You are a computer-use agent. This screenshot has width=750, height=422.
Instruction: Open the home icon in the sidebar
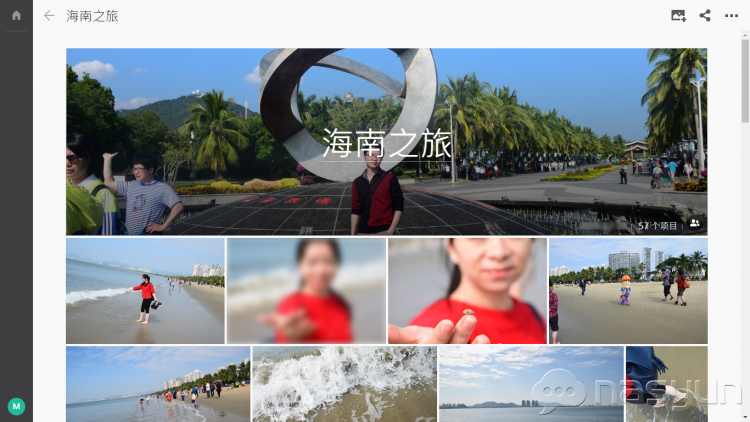click(16, 15)
